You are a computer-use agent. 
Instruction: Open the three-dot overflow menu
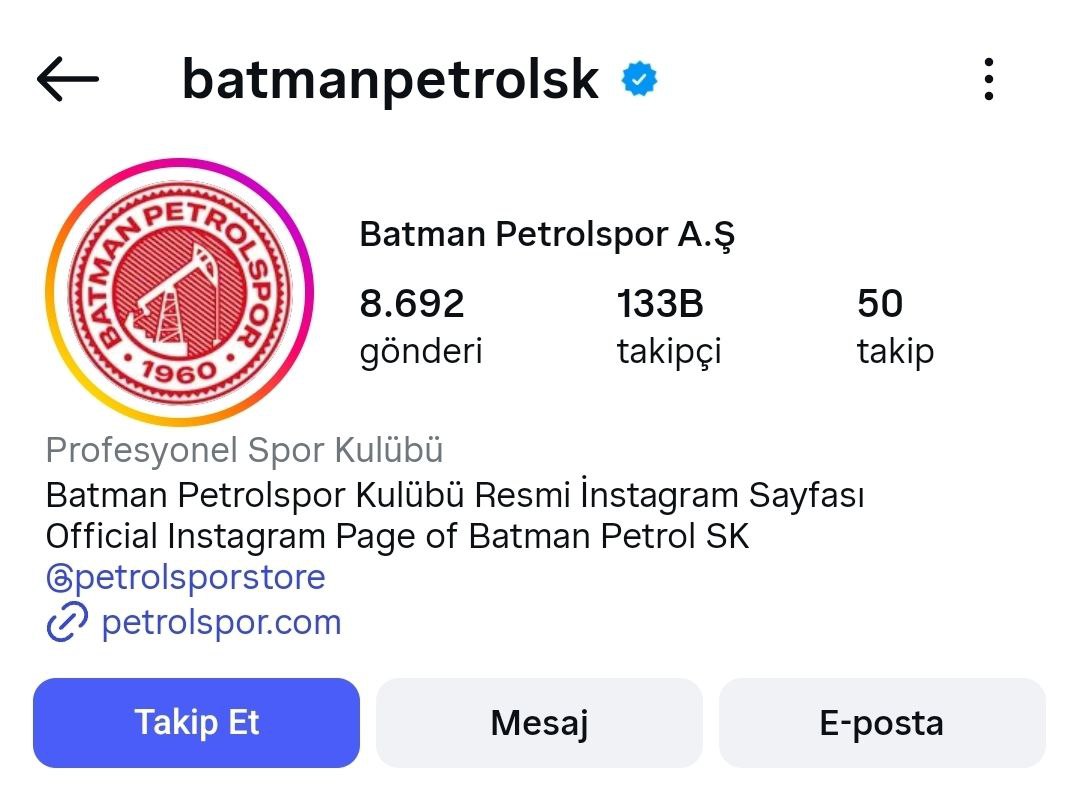click(988, 80)
